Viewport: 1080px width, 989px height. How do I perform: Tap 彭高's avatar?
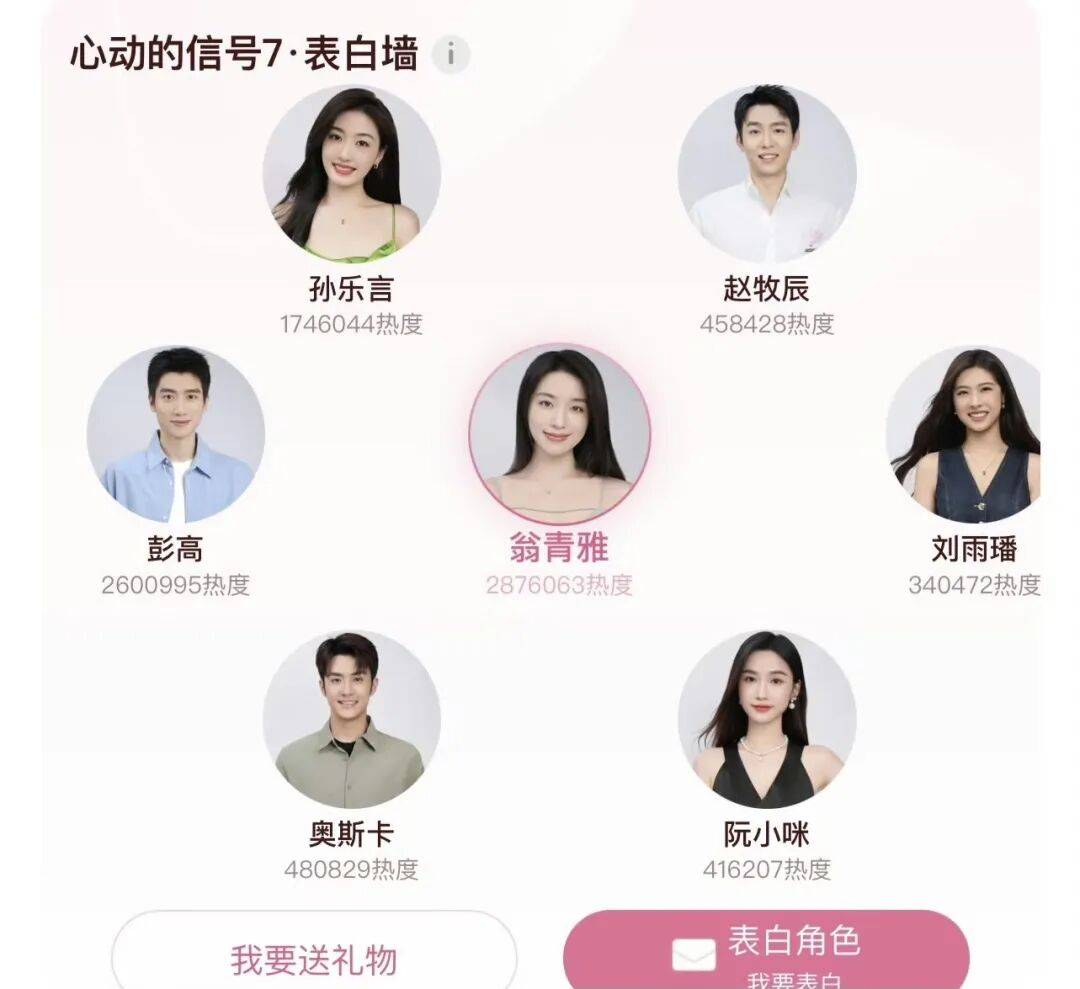pyautogui.click(x=176, y=434)
